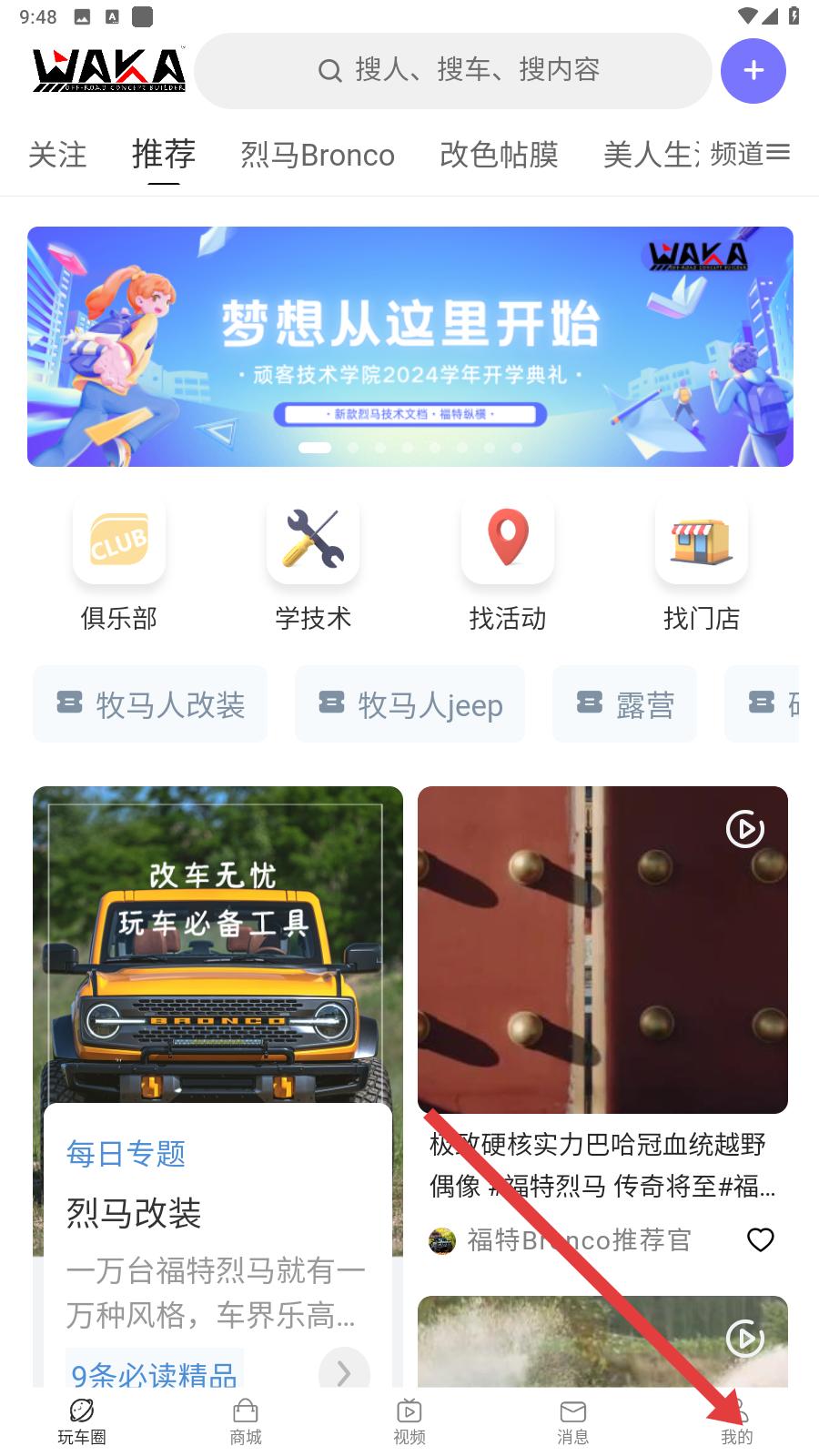The width and height of the screenshot is (819, 1456).
Task: Open the 改色帖膜 tab
Action: (499, 155)
